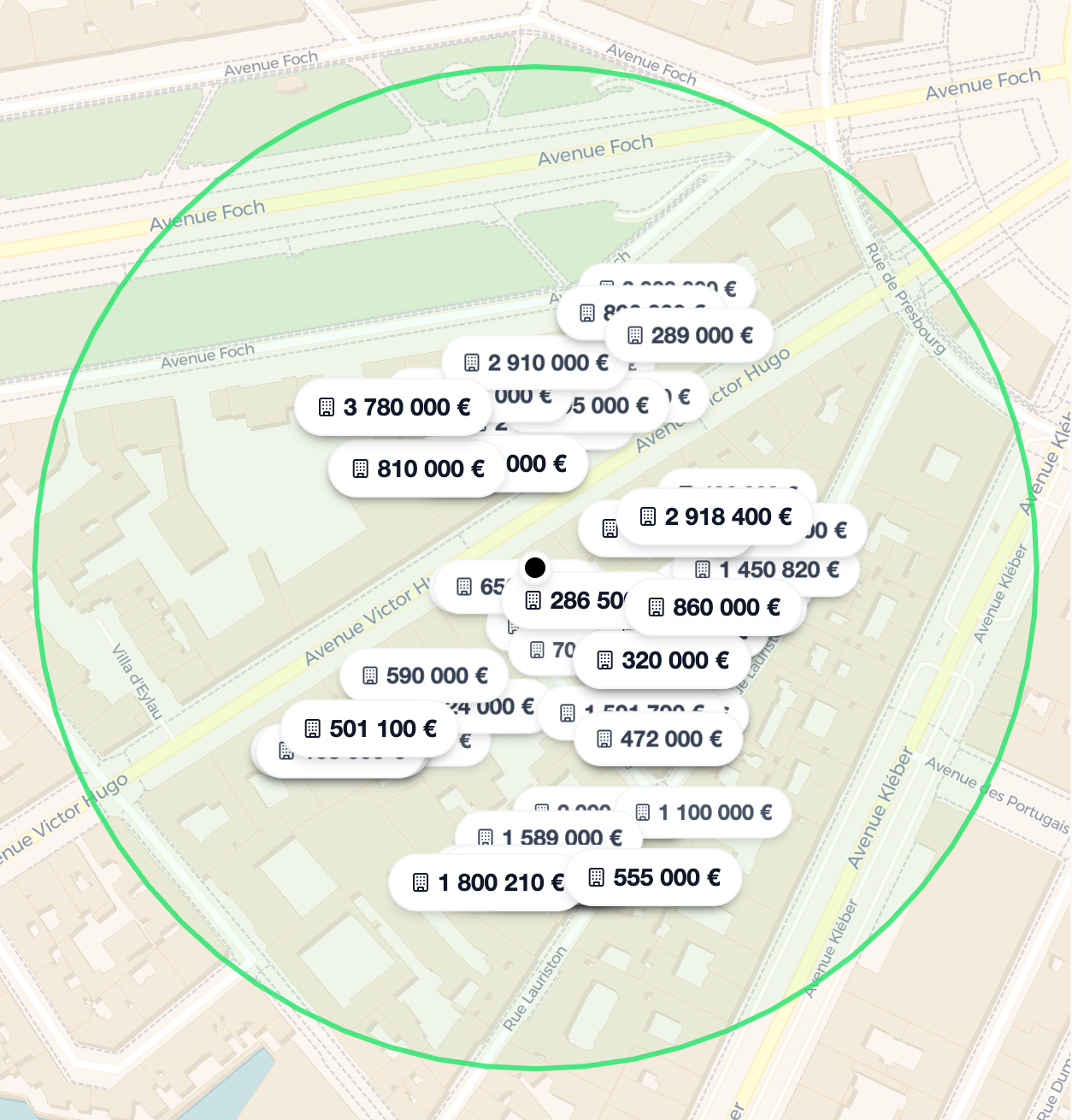Open the 3 780 000 € listing marker
This screenshot has width=1072, height=1120.
pos(393,408)
